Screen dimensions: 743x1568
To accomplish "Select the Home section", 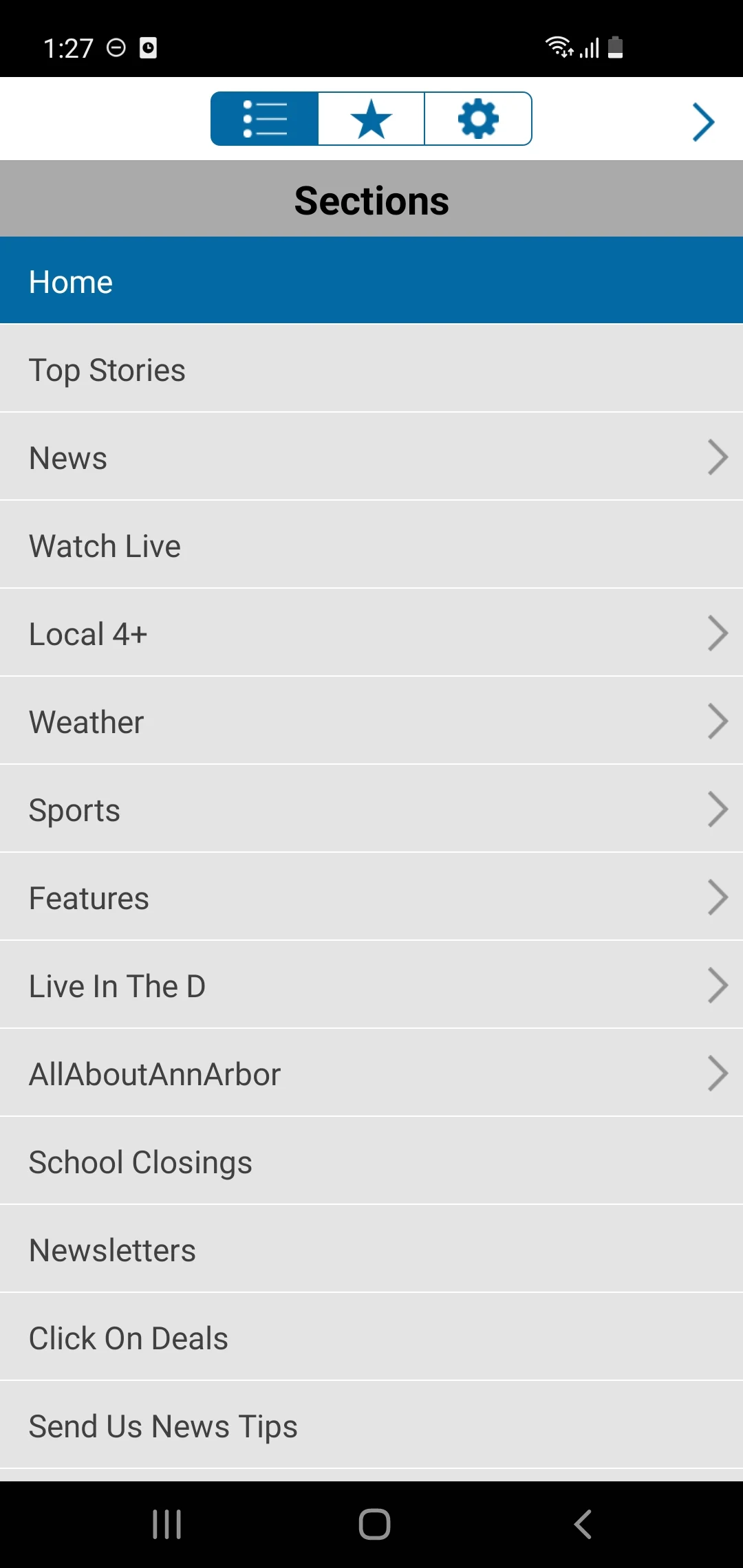I will tap(371, 281).
